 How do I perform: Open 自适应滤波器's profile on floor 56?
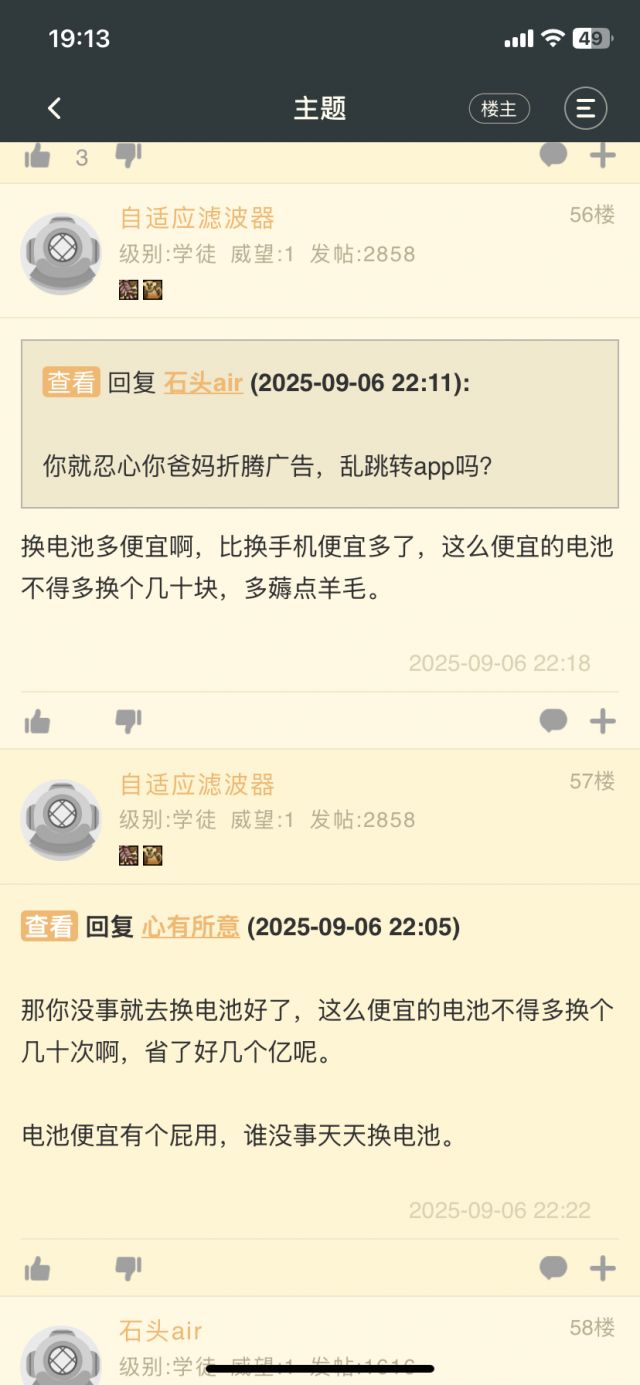pyautogui.click(x=197, y=218)
